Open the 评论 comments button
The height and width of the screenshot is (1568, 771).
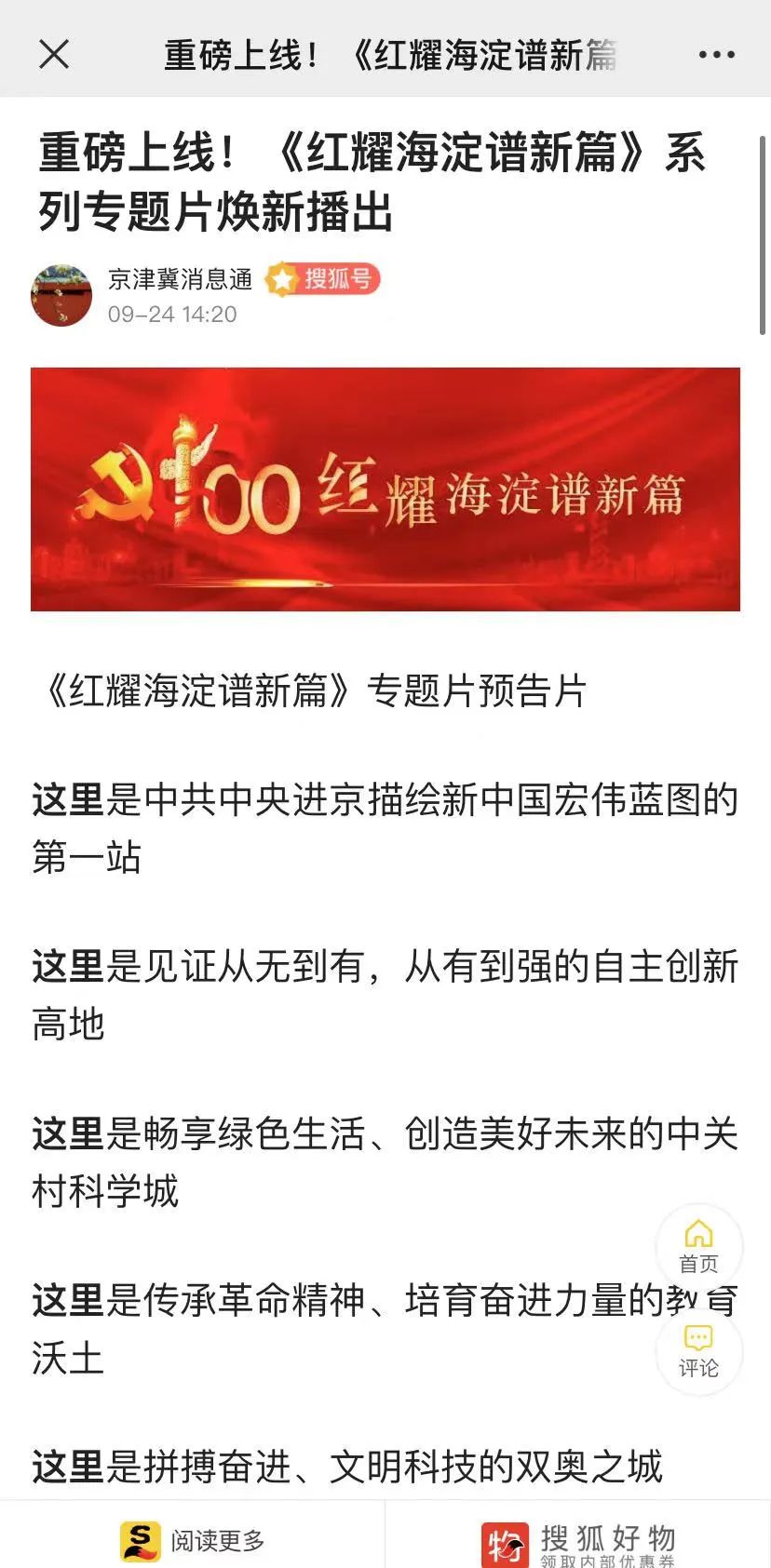pos(698,1351)
